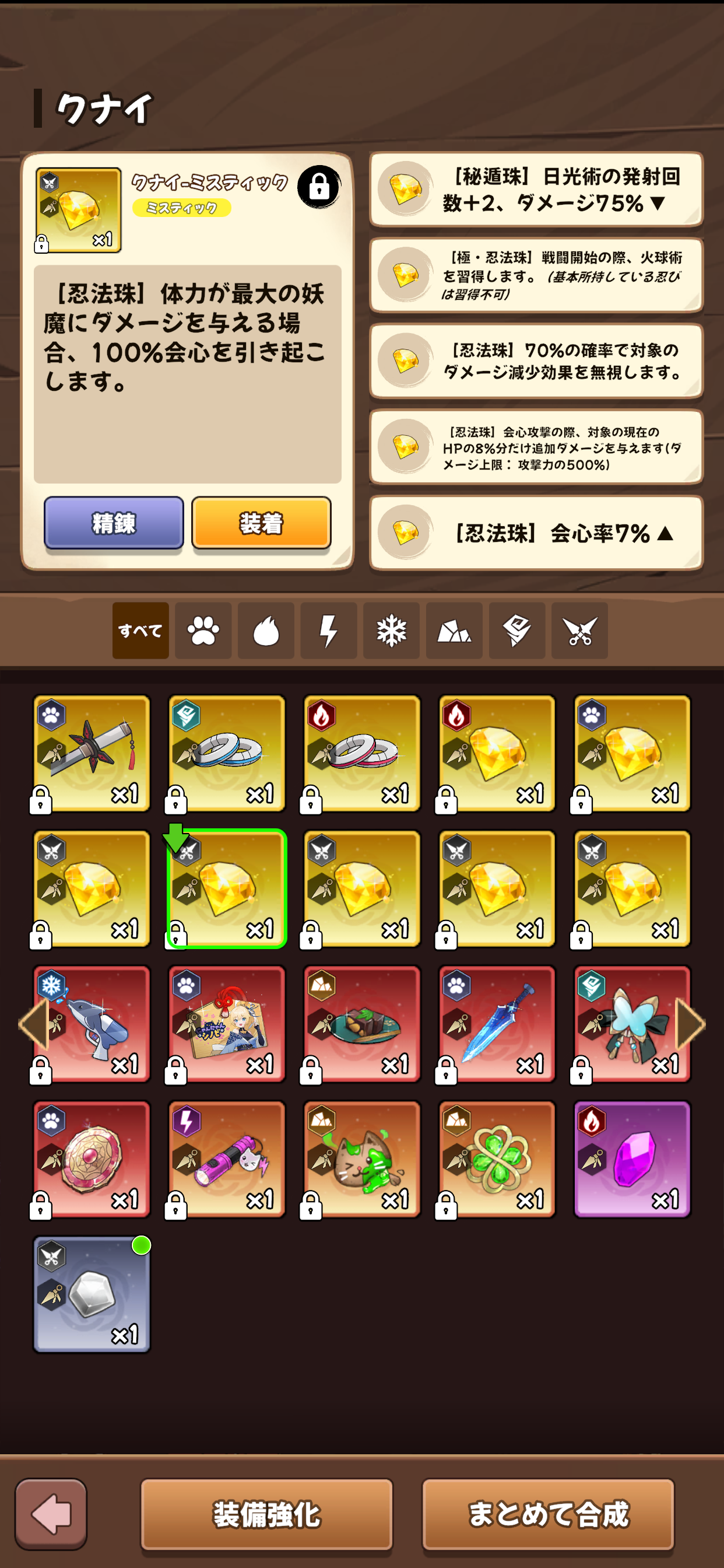
Task: Filter by the paw element tab
Action: pos(203,630)
